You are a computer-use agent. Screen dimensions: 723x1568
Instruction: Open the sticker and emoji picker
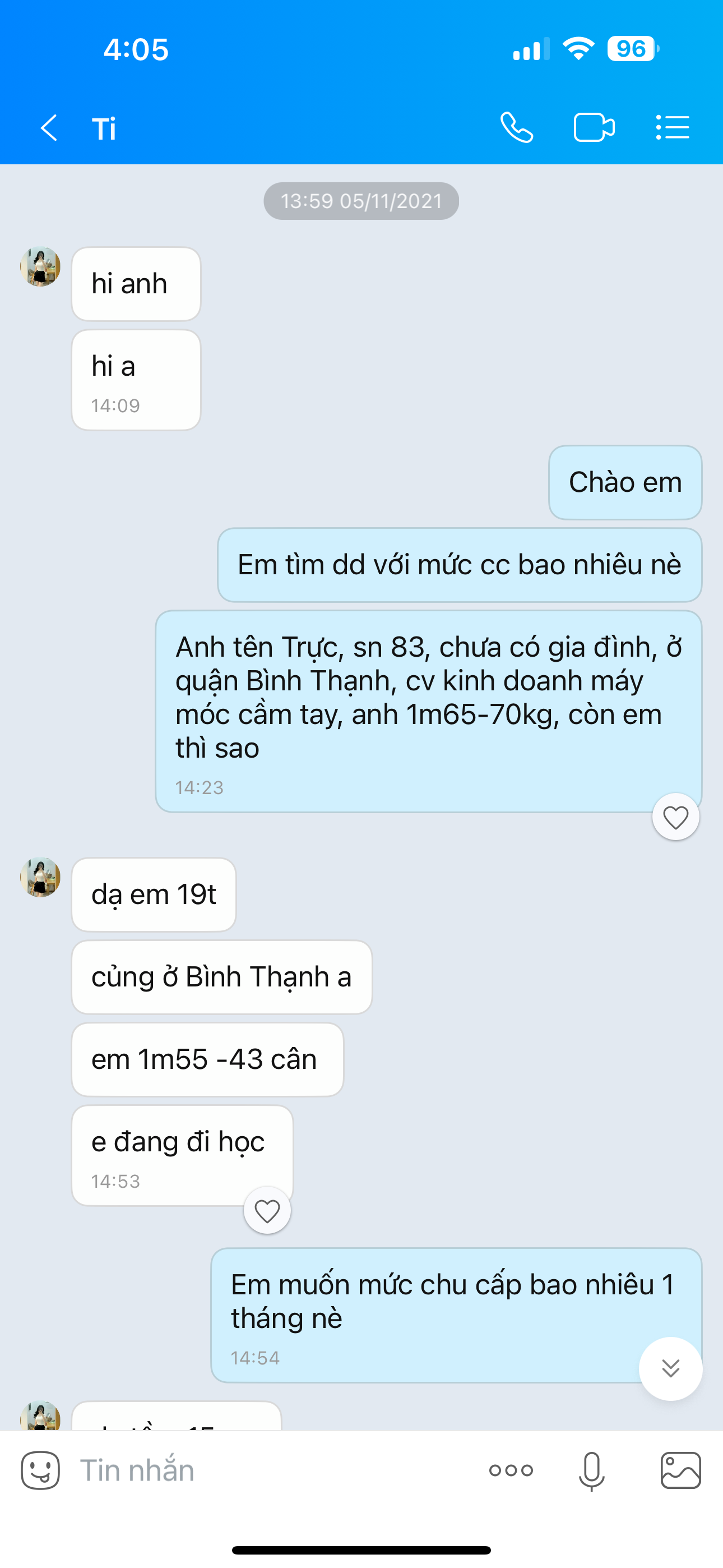click(x=40, y=1470)
